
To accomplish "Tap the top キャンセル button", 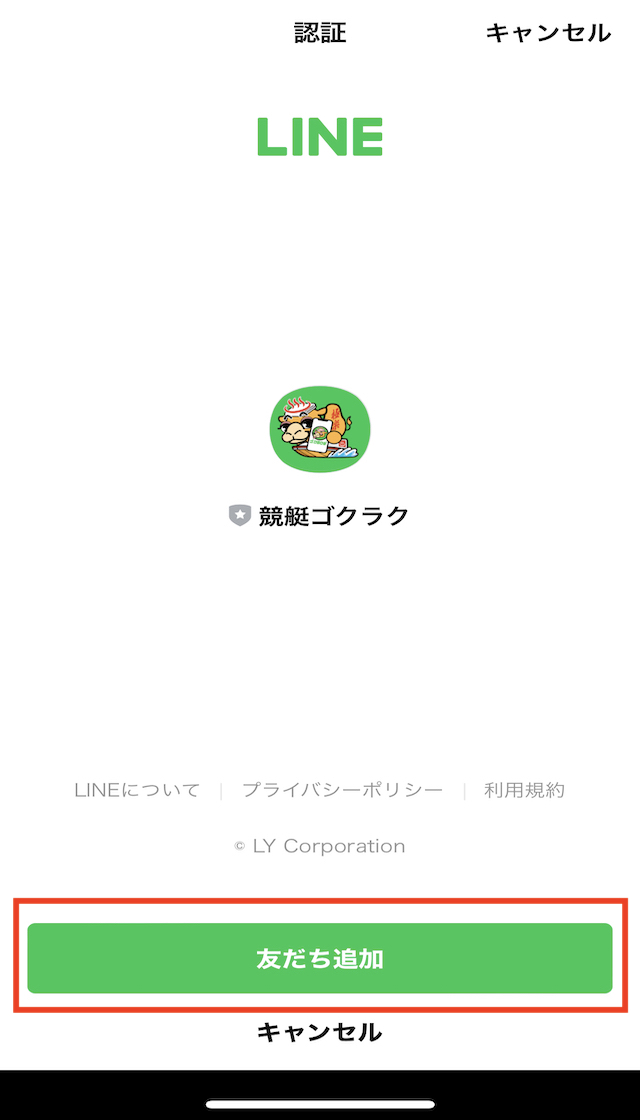I will click(547, 33).
